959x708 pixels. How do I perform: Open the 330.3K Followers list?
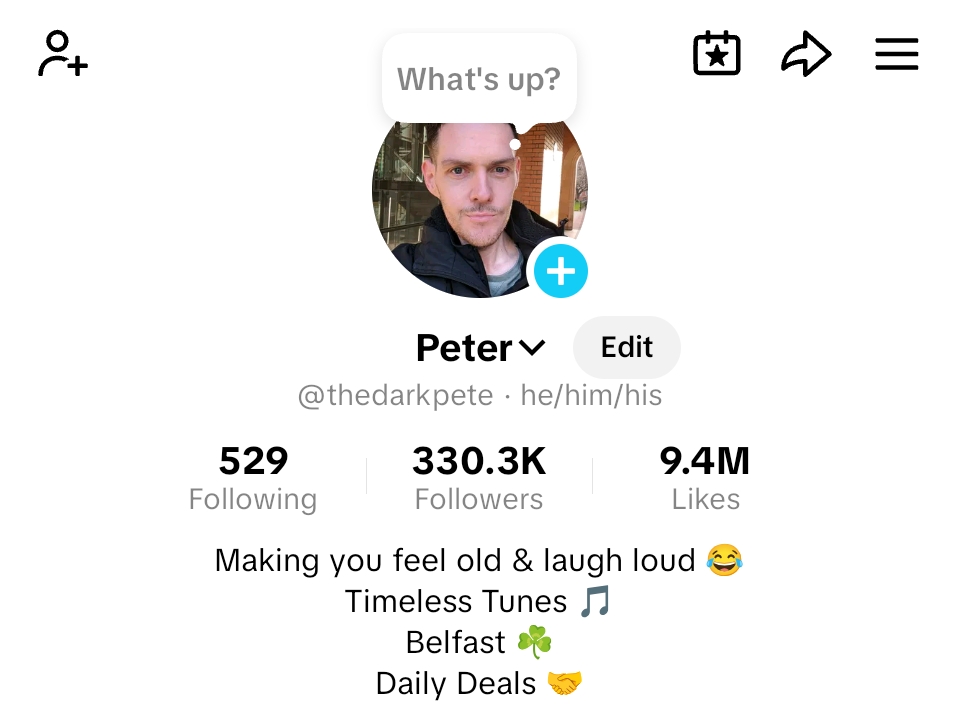[x=479, y=477]
